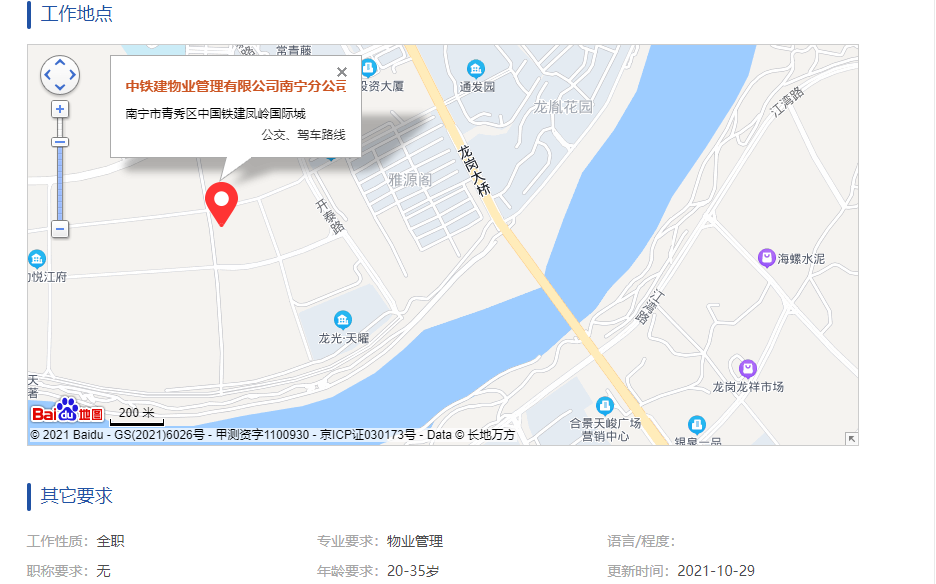936x584 pixels.
Task: Select the 龙光·天曜 map point
Action: pyautogui.click(x=343, y=320)
